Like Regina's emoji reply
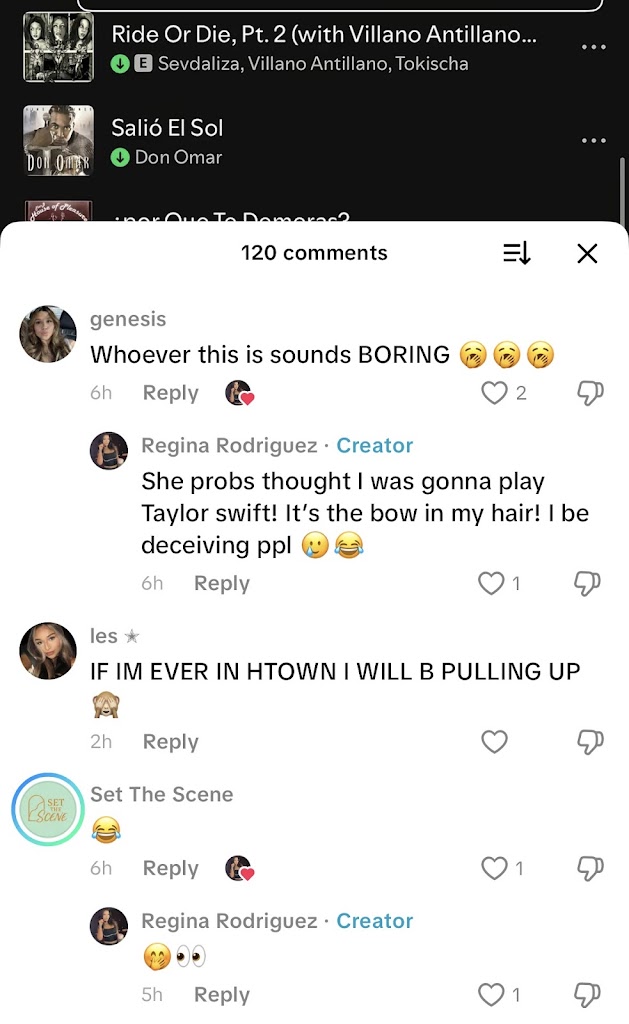 [490, 995]
